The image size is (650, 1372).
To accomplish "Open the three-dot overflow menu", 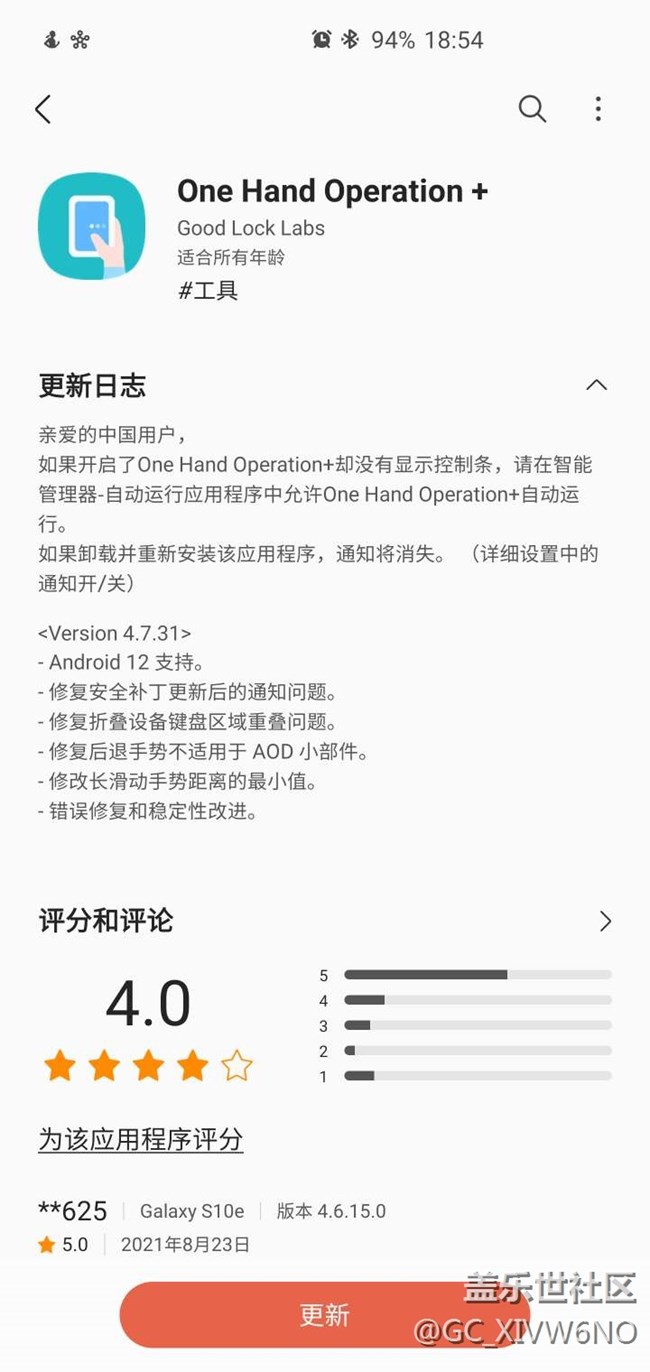I will (598, 109).
